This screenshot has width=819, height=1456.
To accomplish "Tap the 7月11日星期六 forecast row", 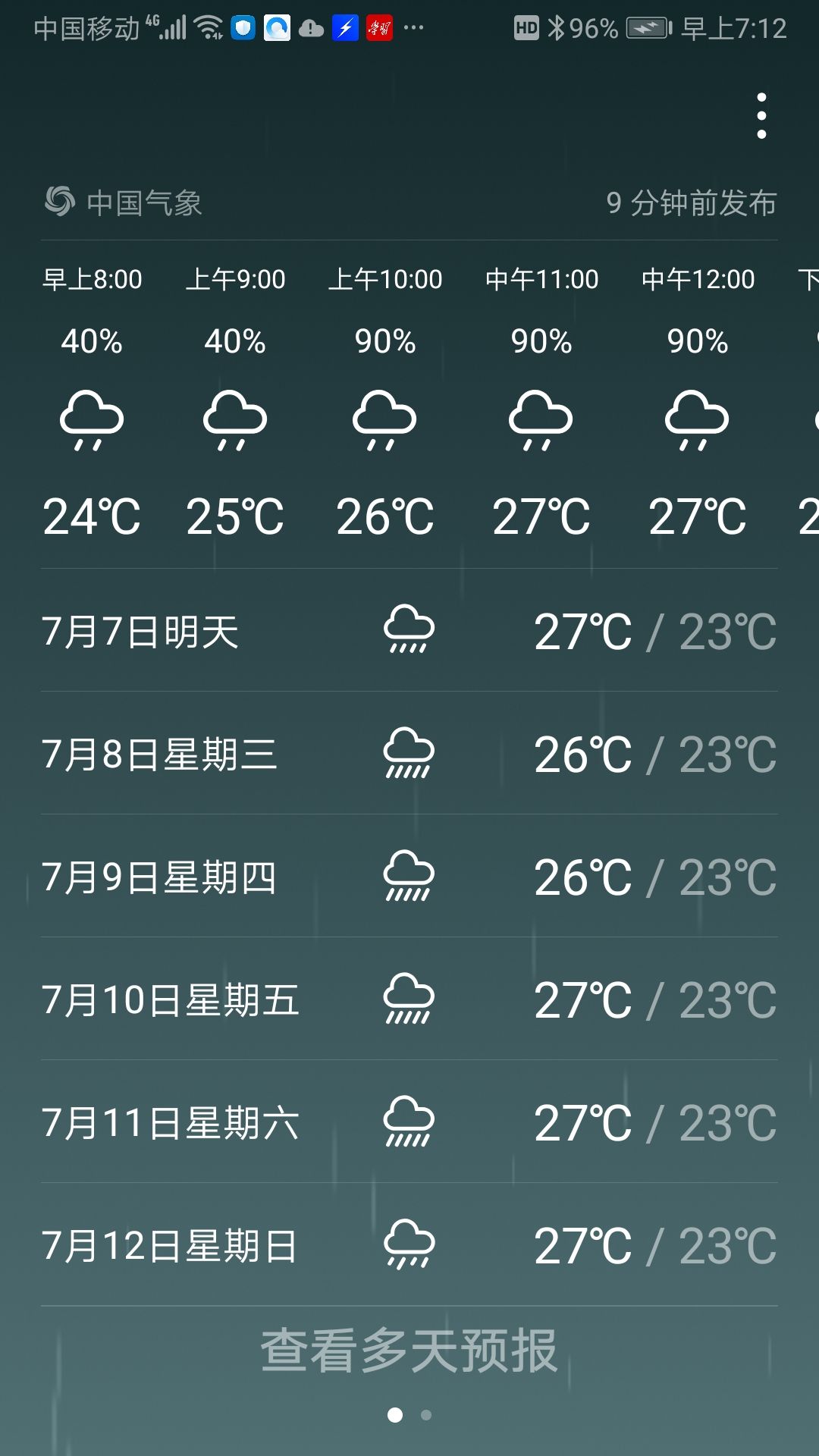I will coord(409,1122).
